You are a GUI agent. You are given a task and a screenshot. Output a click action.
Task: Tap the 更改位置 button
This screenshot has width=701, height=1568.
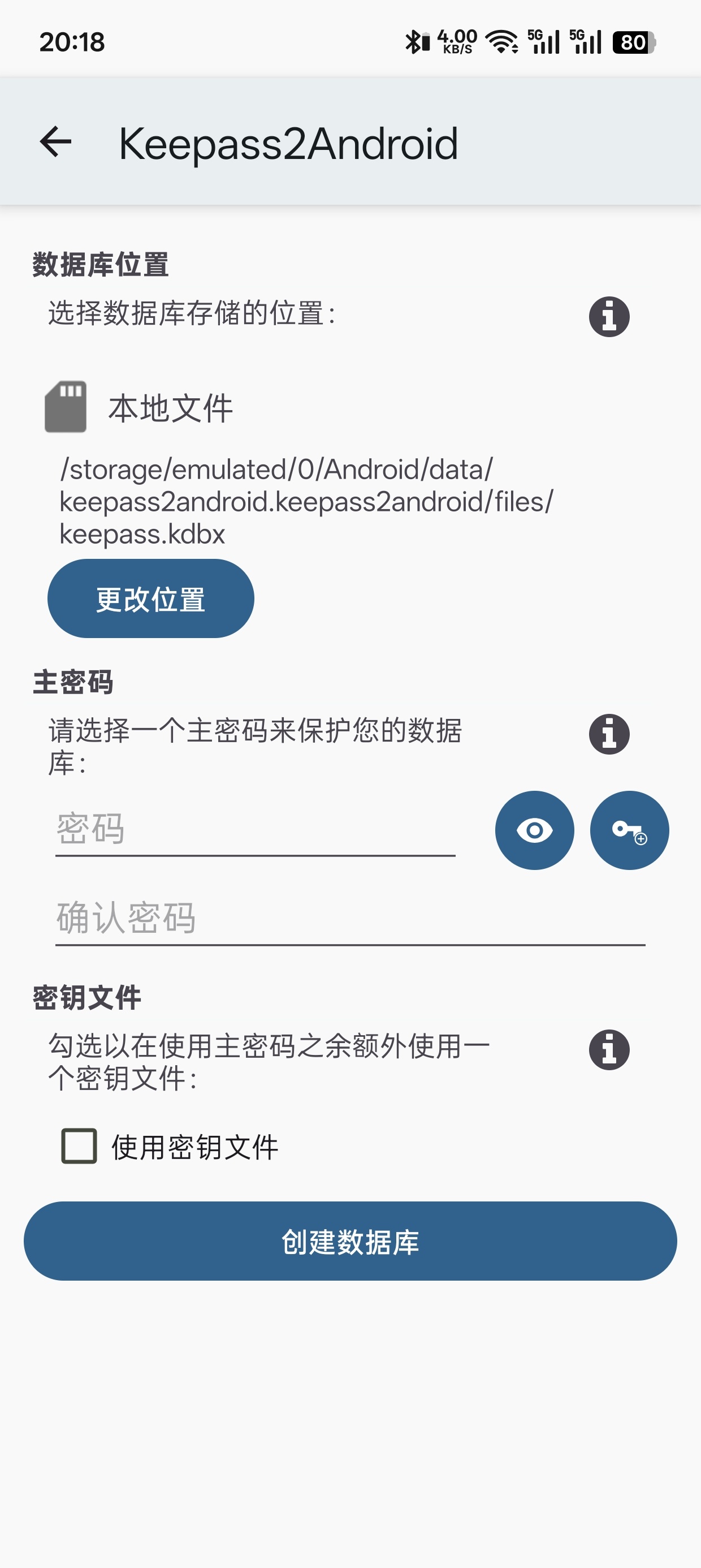[150, 599]
